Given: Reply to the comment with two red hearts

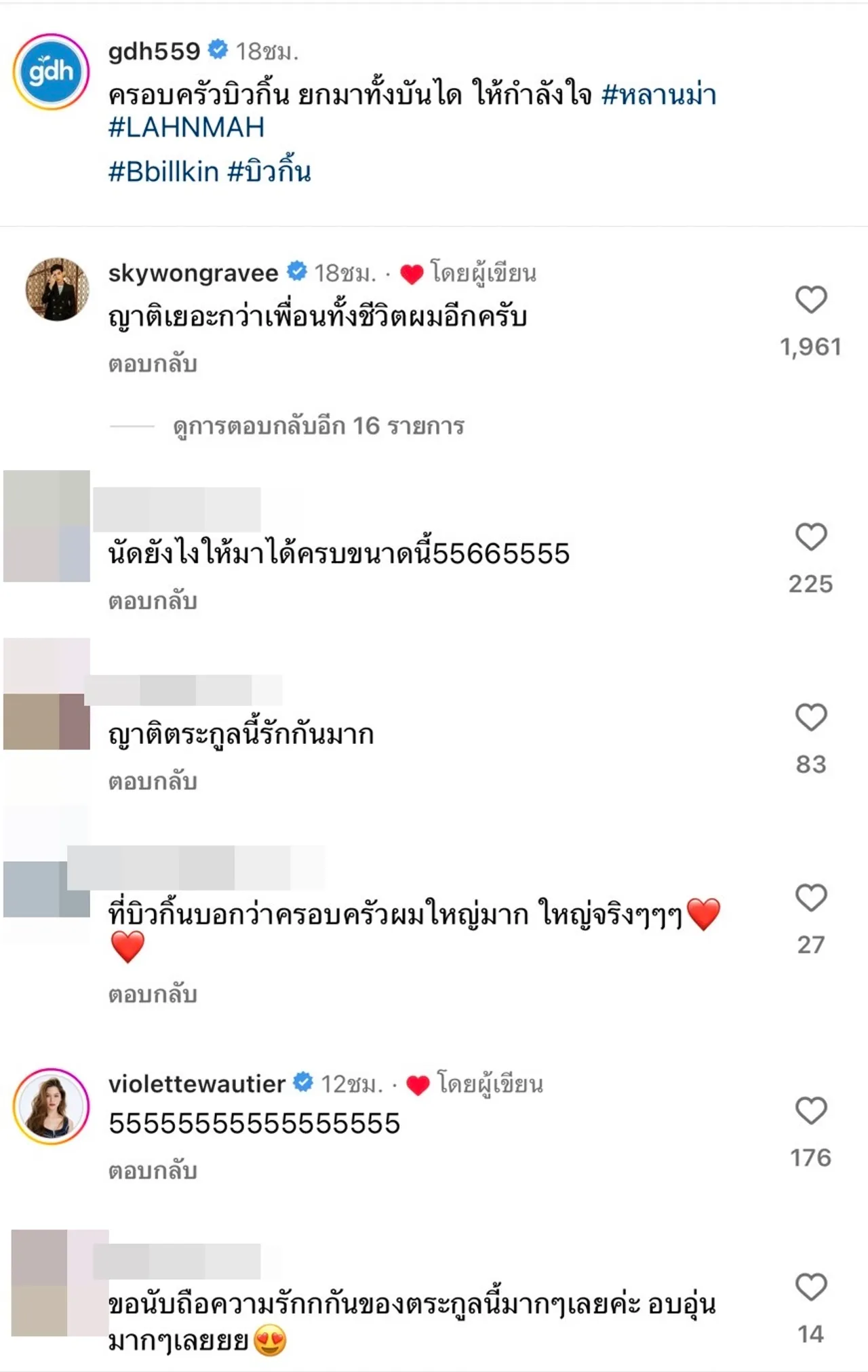Looking at the screenshot, I should (x=153, y=995).
